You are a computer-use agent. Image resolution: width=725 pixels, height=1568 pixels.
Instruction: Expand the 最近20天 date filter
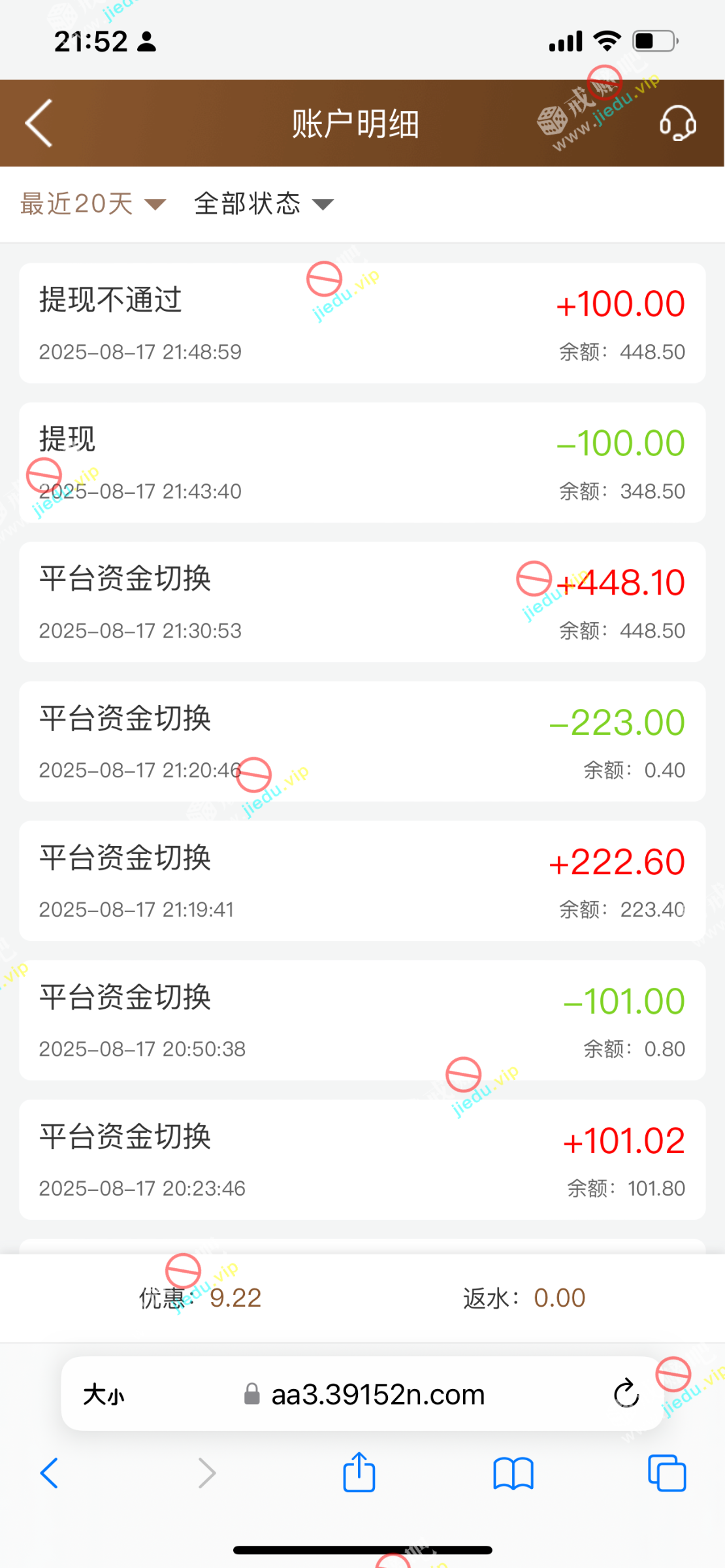(x=93, y=204)
